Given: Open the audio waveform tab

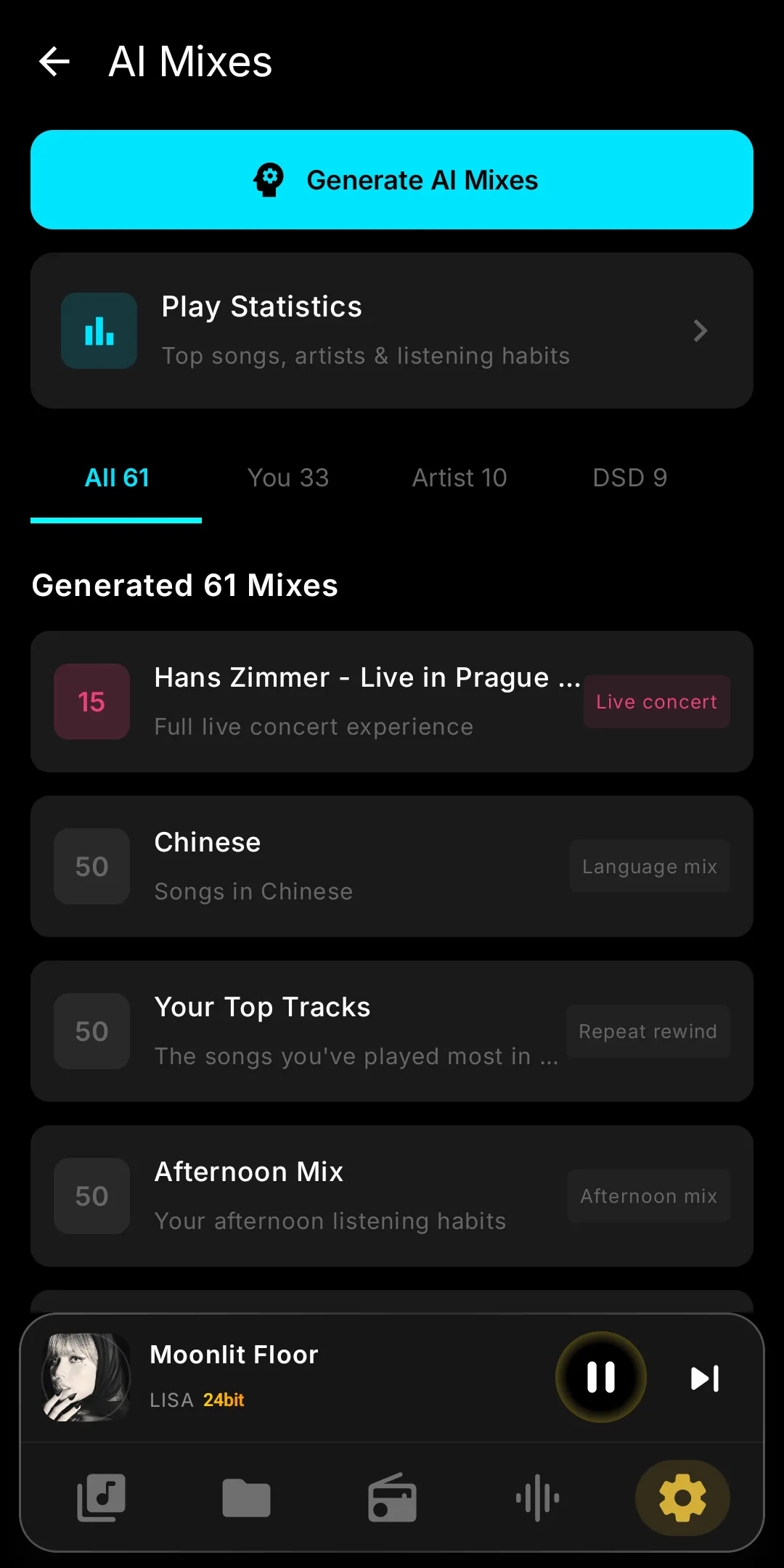Looking at the screenshot, I should pos(537,1498).
